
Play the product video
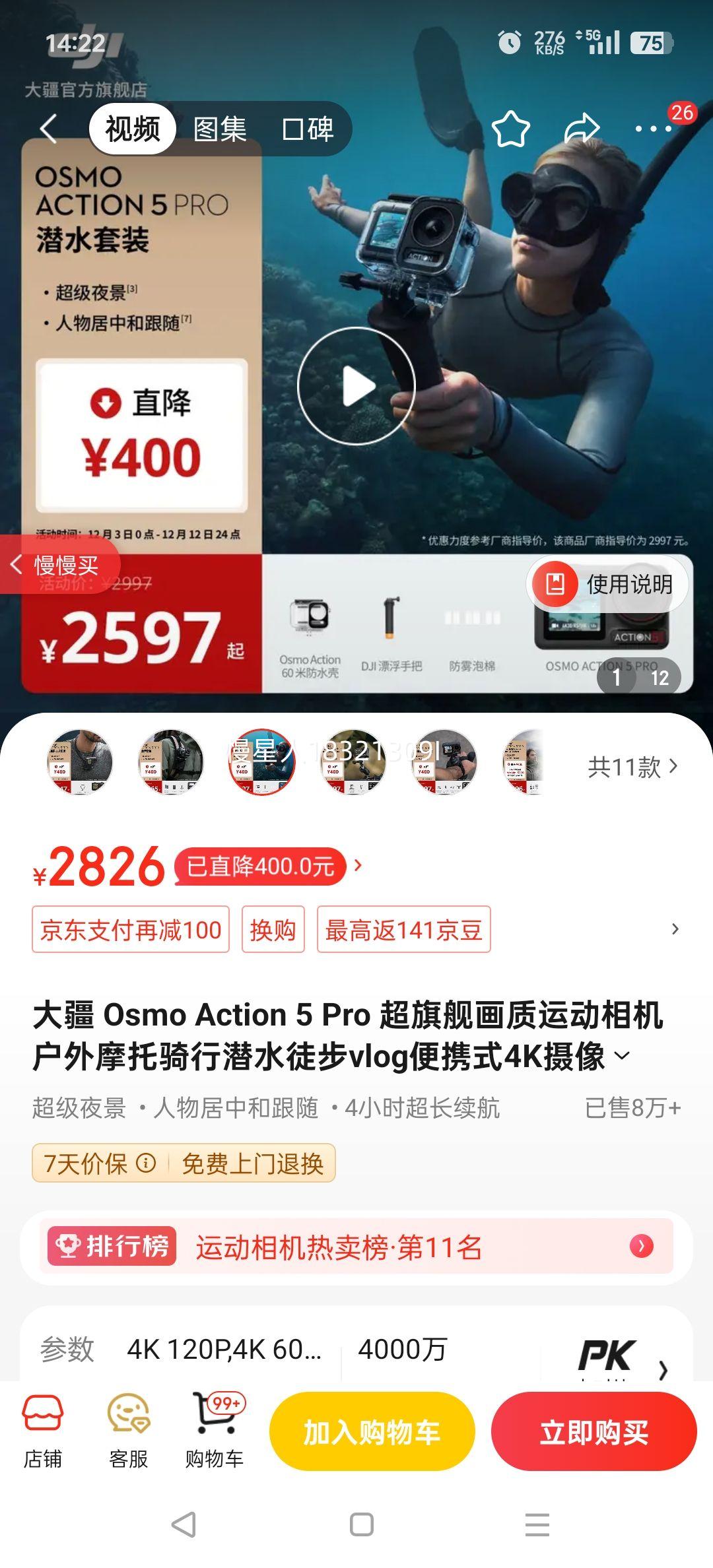point(356,386)
